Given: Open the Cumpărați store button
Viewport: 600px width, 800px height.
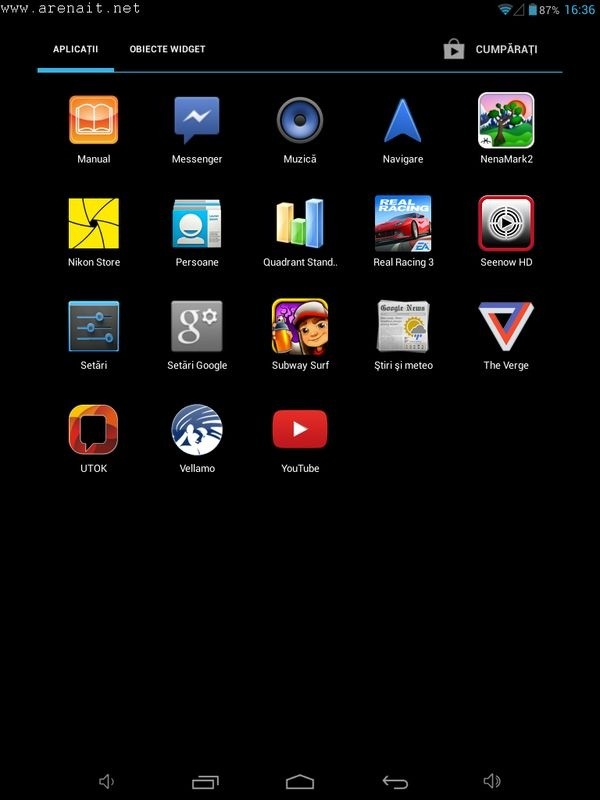Looking at the screenshot, I should 490,49.
